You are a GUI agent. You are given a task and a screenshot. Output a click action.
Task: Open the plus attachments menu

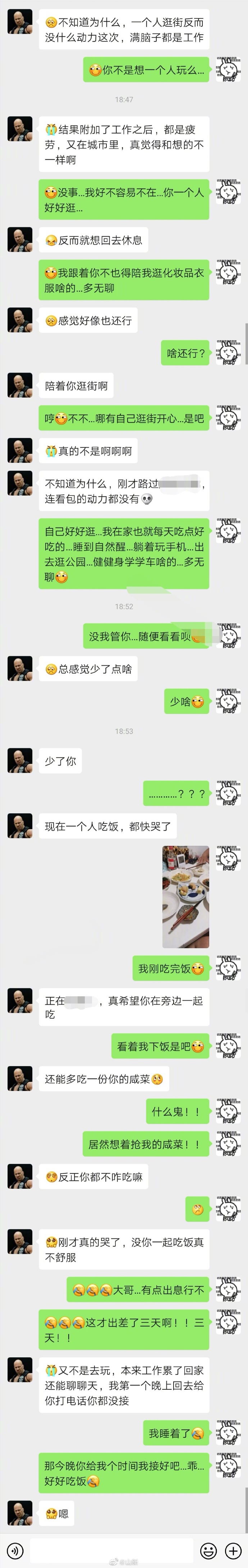click(x=233, y=1550)
